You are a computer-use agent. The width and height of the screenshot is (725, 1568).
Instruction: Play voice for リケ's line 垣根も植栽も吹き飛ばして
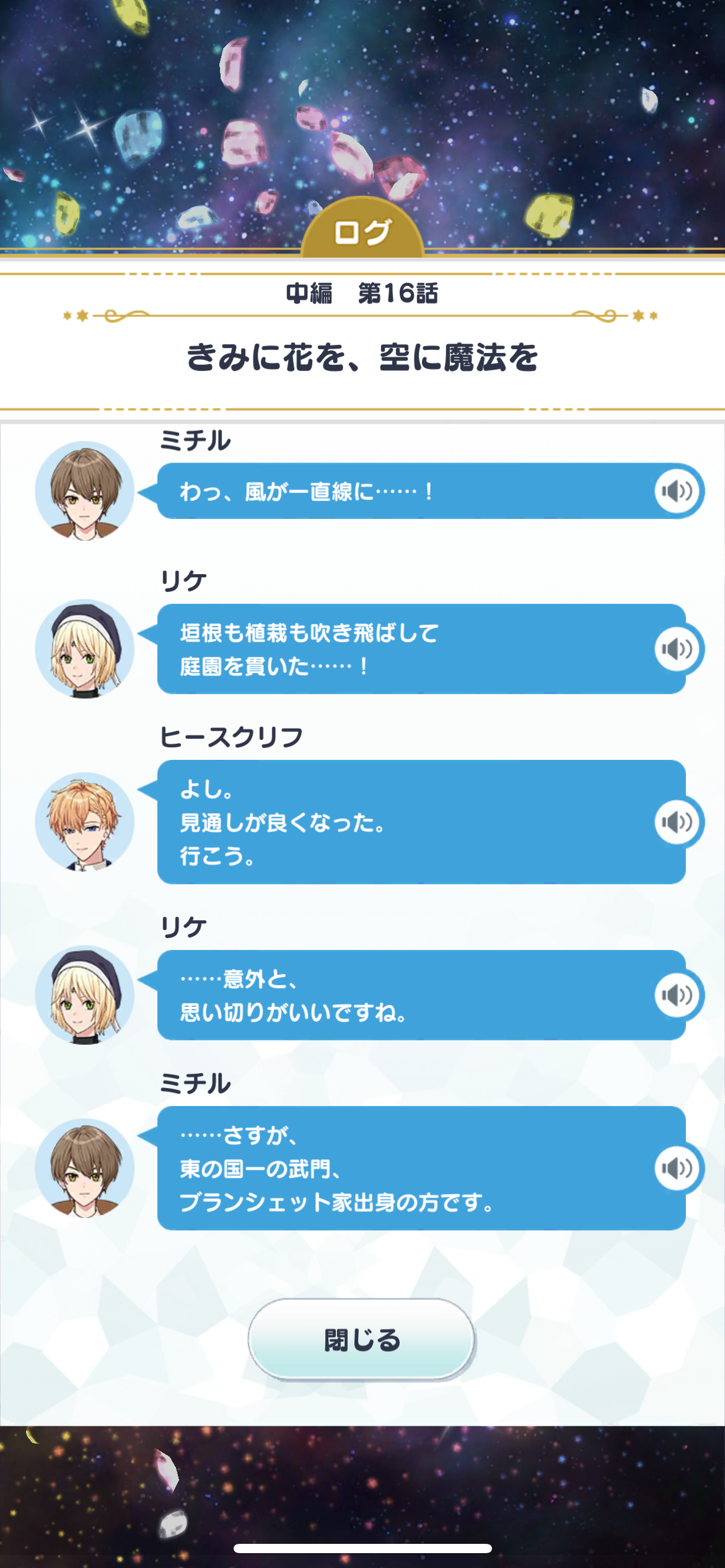click(677, 649)
